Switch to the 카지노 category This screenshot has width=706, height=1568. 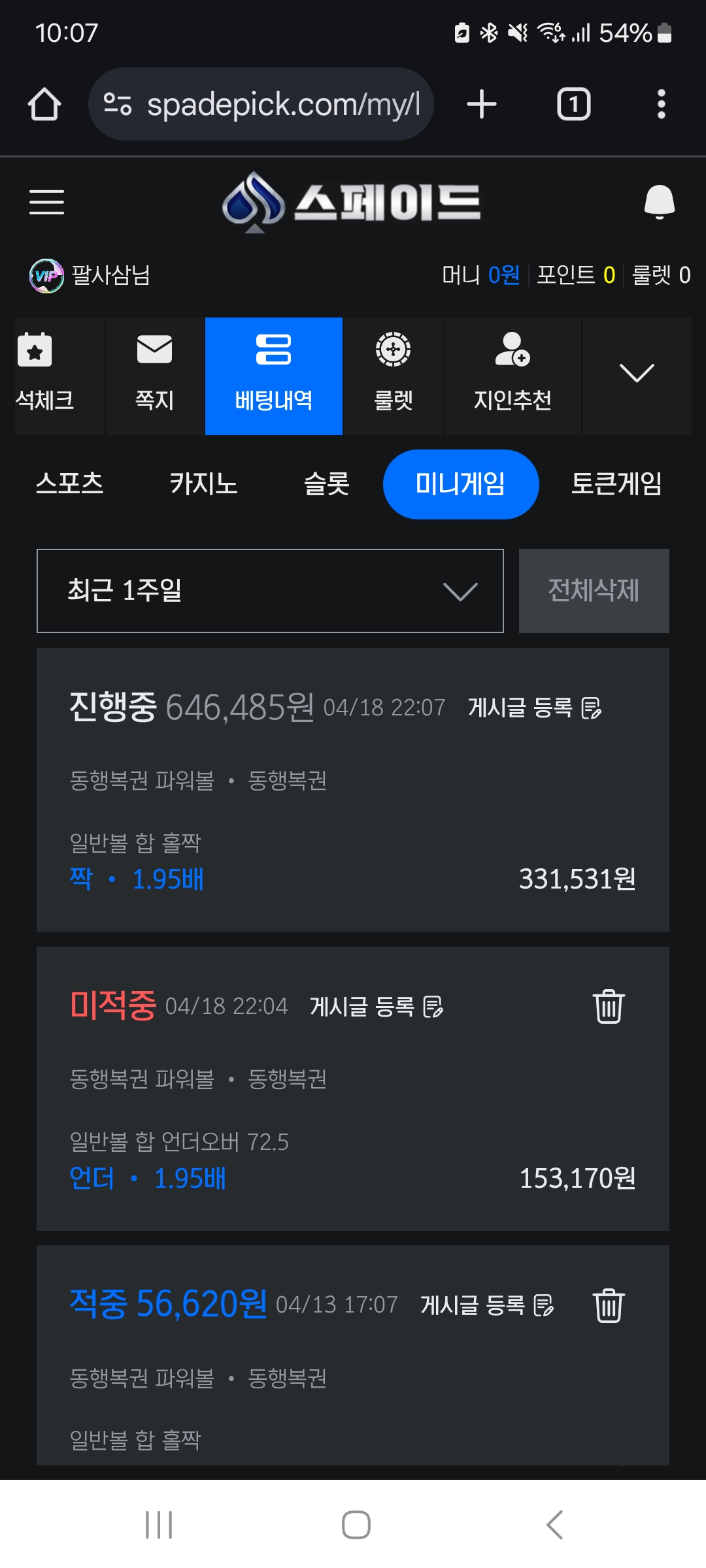tap(203, 484)
